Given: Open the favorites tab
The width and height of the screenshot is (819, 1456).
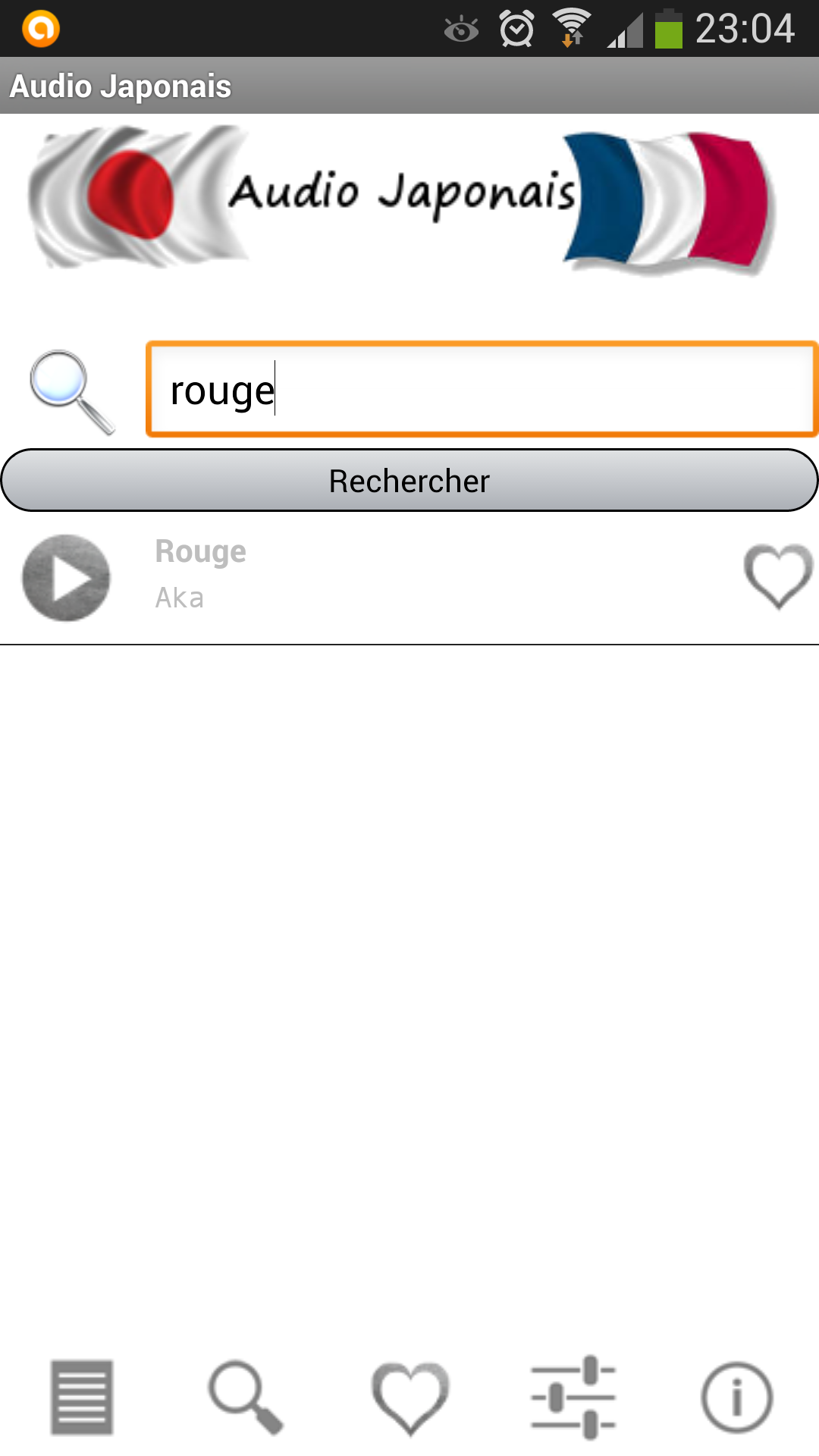Looking at the screenshot, I should click(410, 1397).
